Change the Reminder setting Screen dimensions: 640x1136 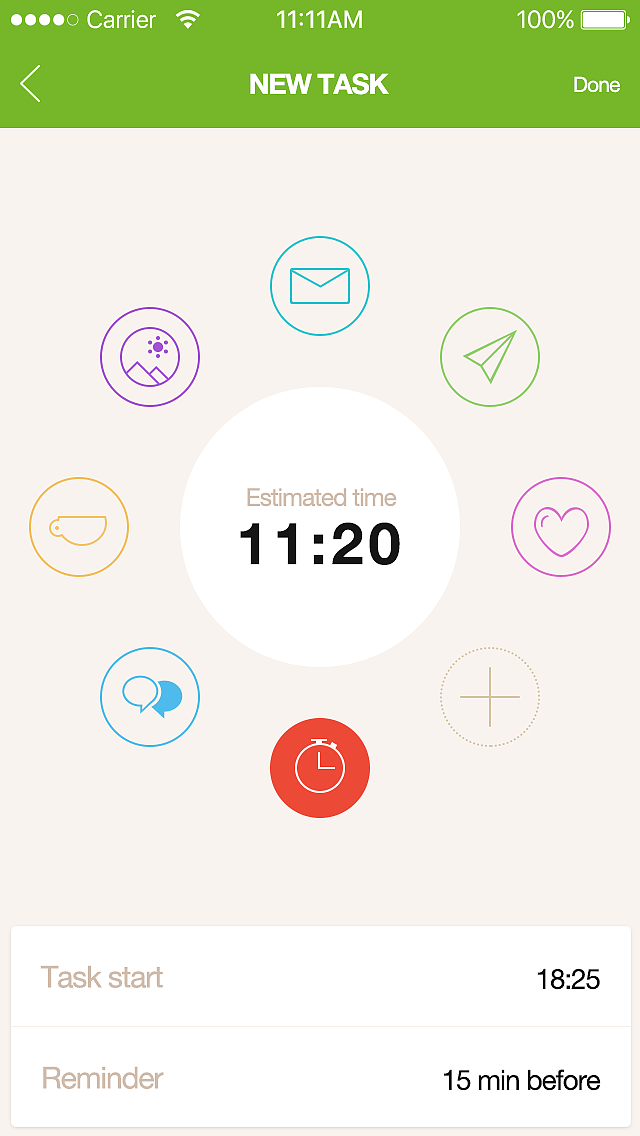[320, 1077]
